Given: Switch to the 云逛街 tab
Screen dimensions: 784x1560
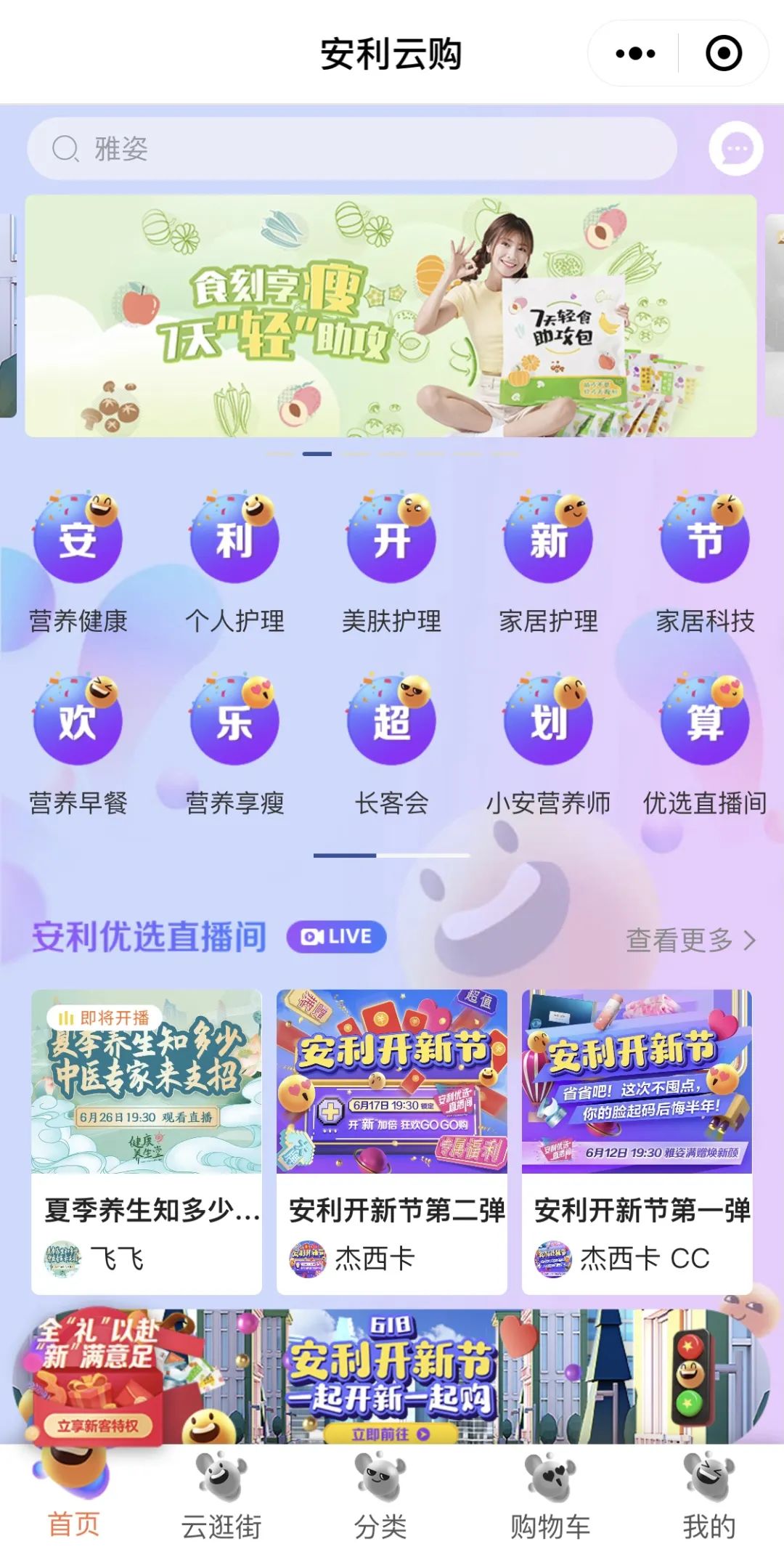Looking at the screenshot, I should tap(221, 1502).
